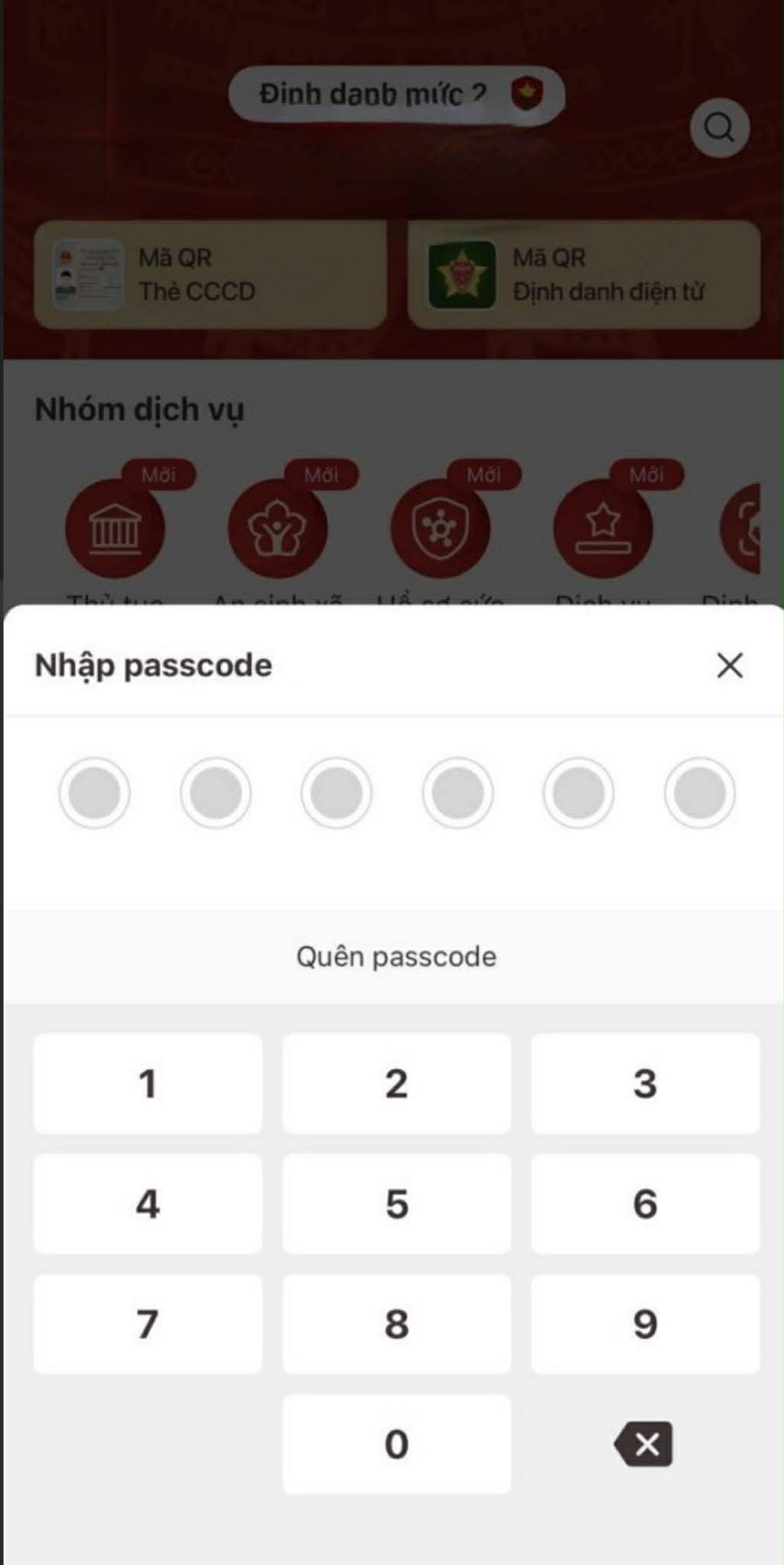Open the search magnifier icon
This screenshot has width=784, height=1565.
(719, 127)
